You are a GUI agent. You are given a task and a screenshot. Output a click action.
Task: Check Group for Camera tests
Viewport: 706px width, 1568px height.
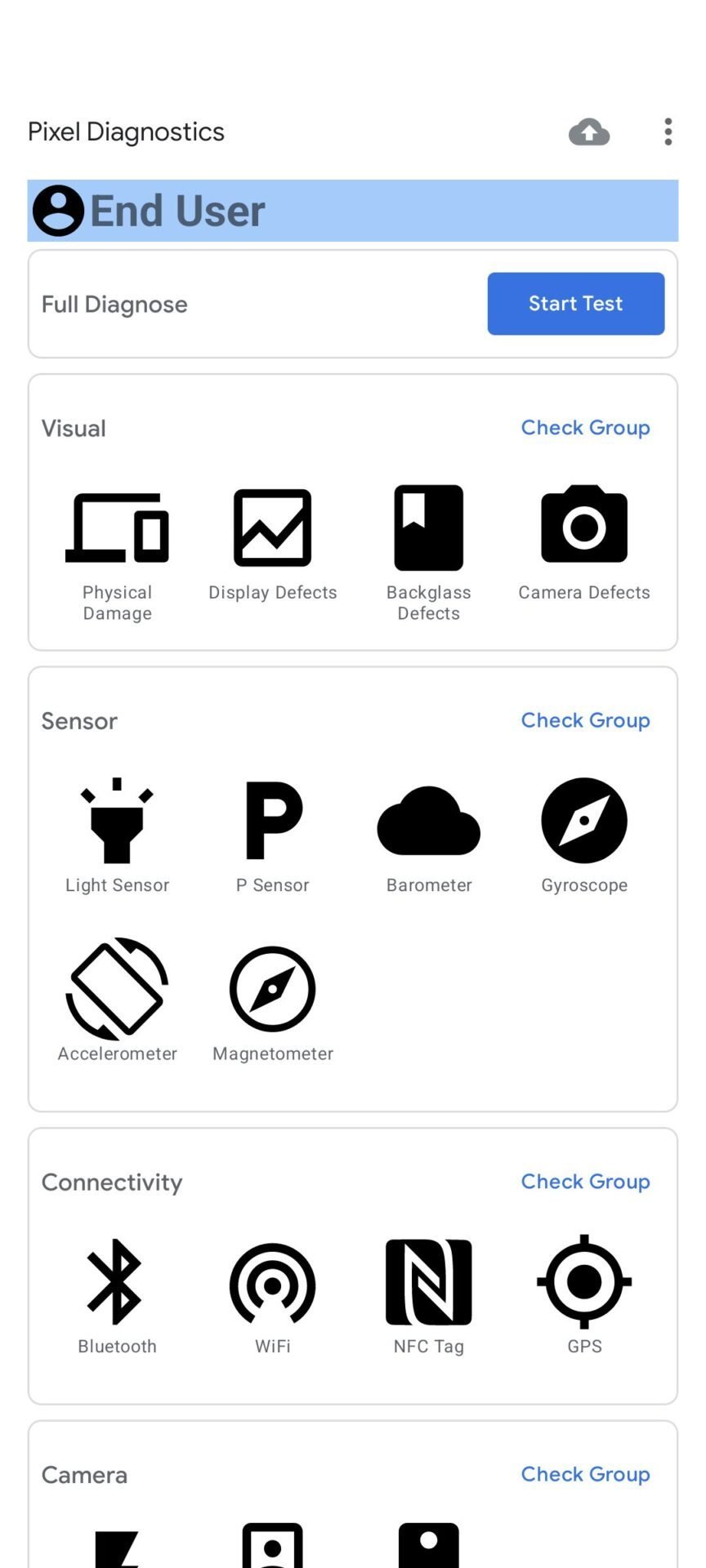point(585,1474)
